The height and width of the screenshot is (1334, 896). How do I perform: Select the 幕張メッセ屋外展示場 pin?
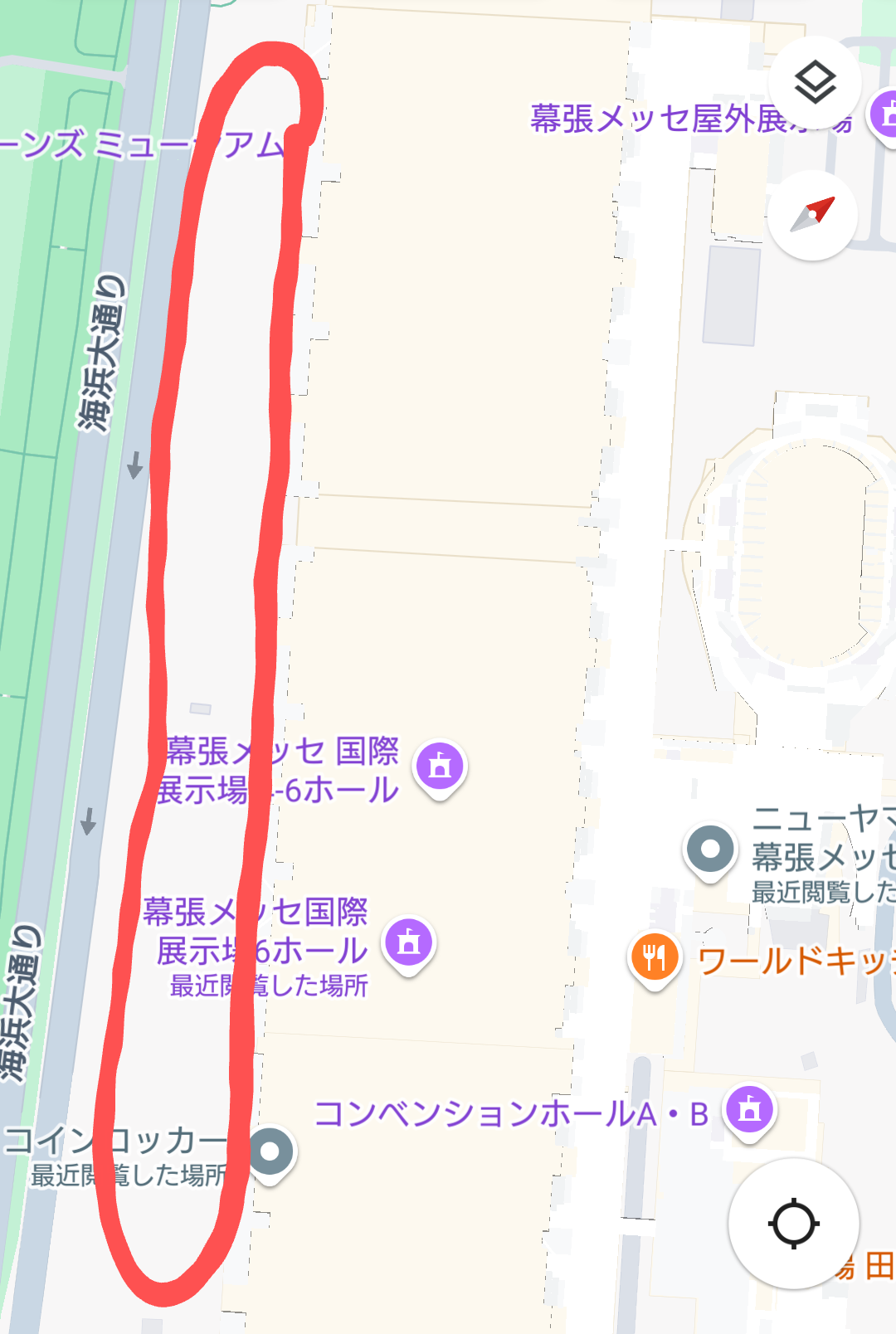pyautogui.click(x=886, y=114)
